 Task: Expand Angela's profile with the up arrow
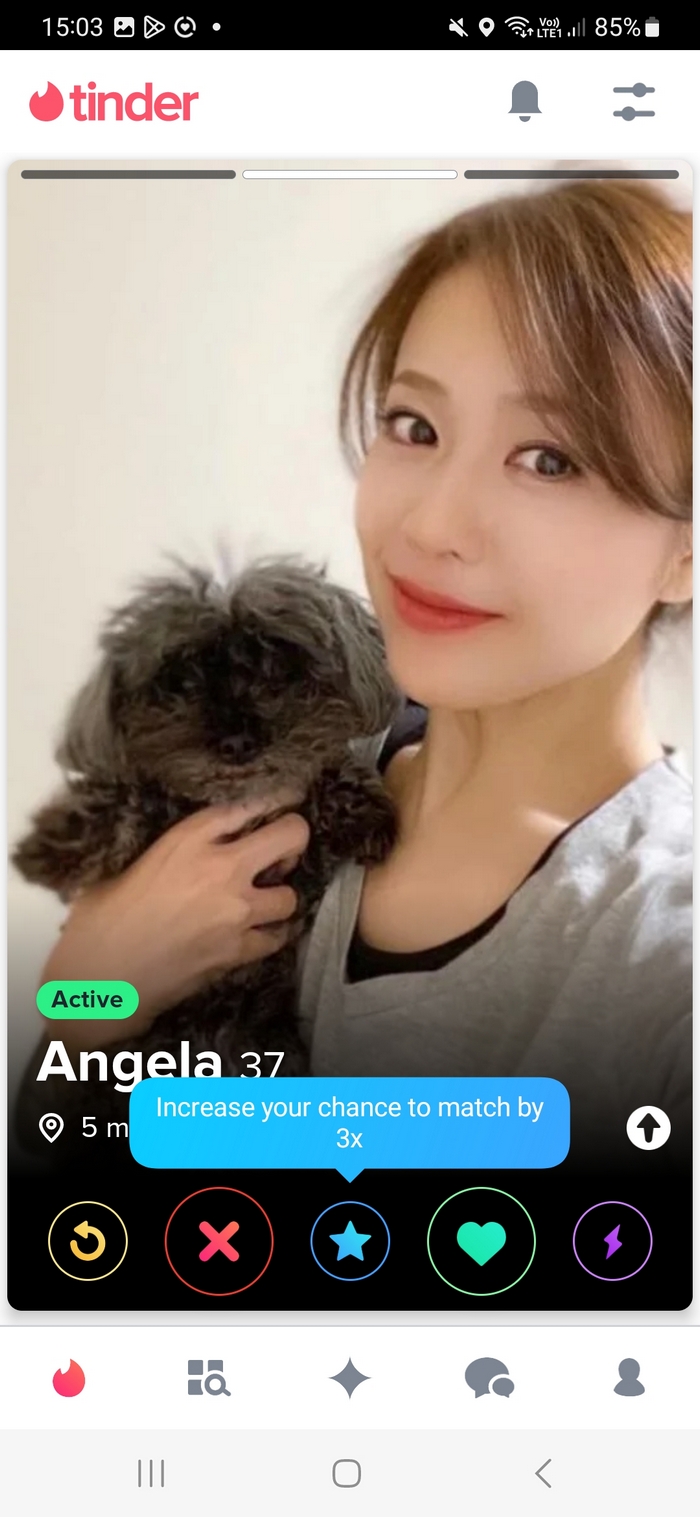point(648,1128)
